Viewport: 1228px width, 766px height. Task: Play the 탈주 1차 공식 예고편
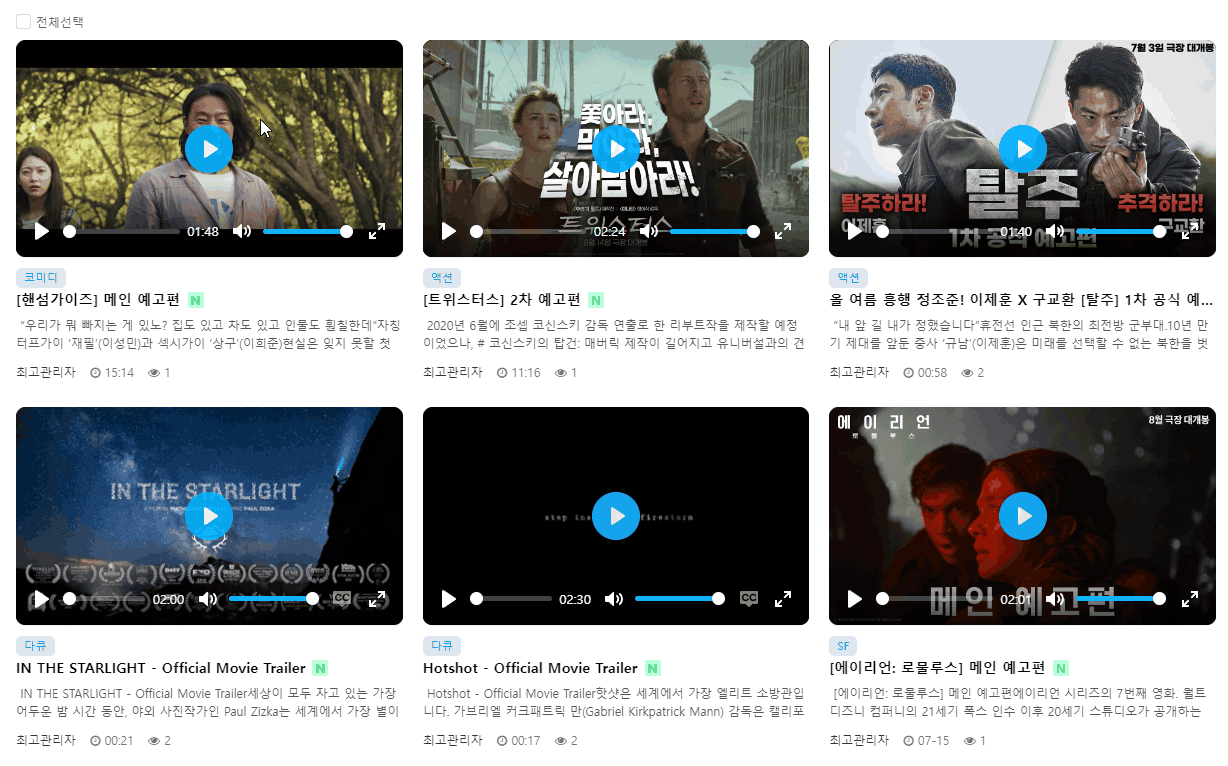1022,149
